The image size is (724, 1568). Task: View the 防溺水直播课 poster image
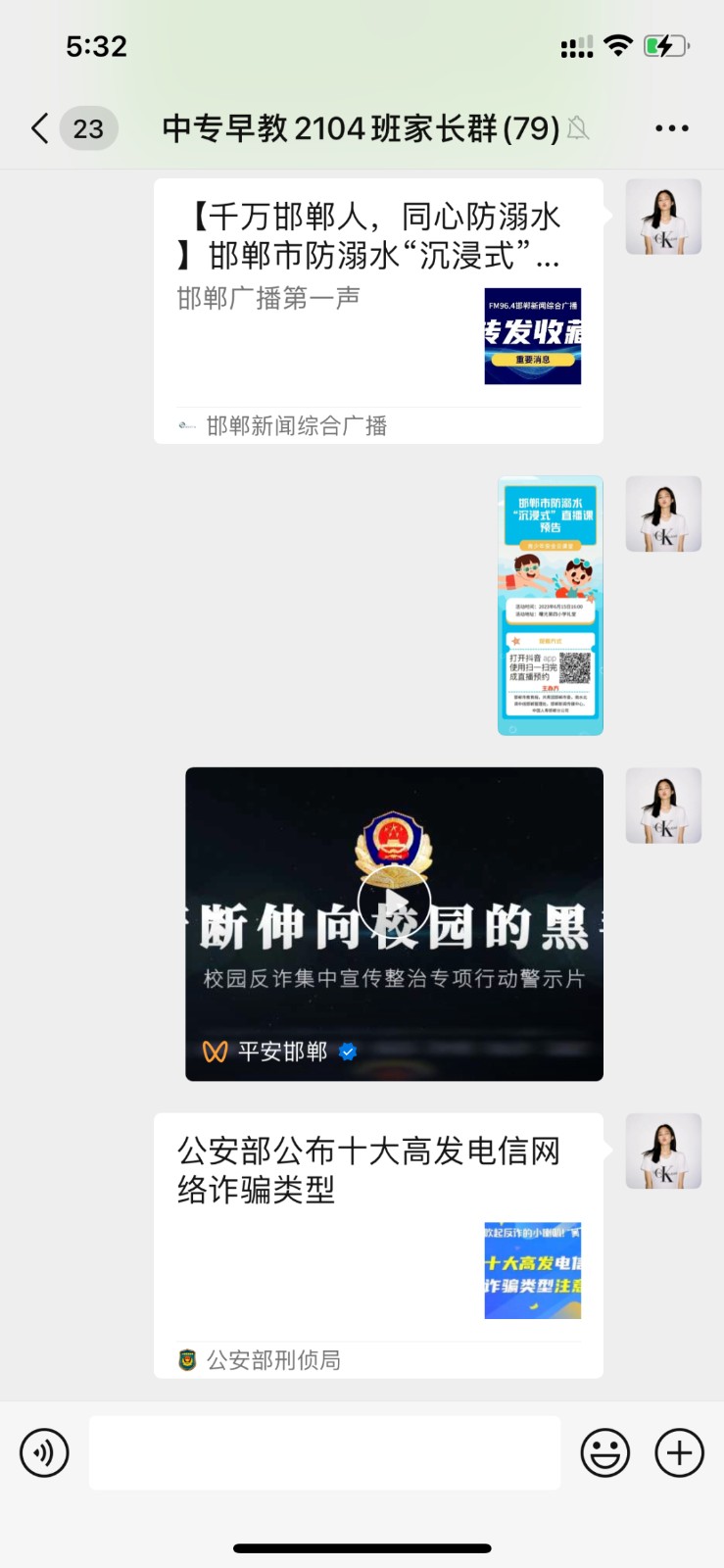(550, 605)
